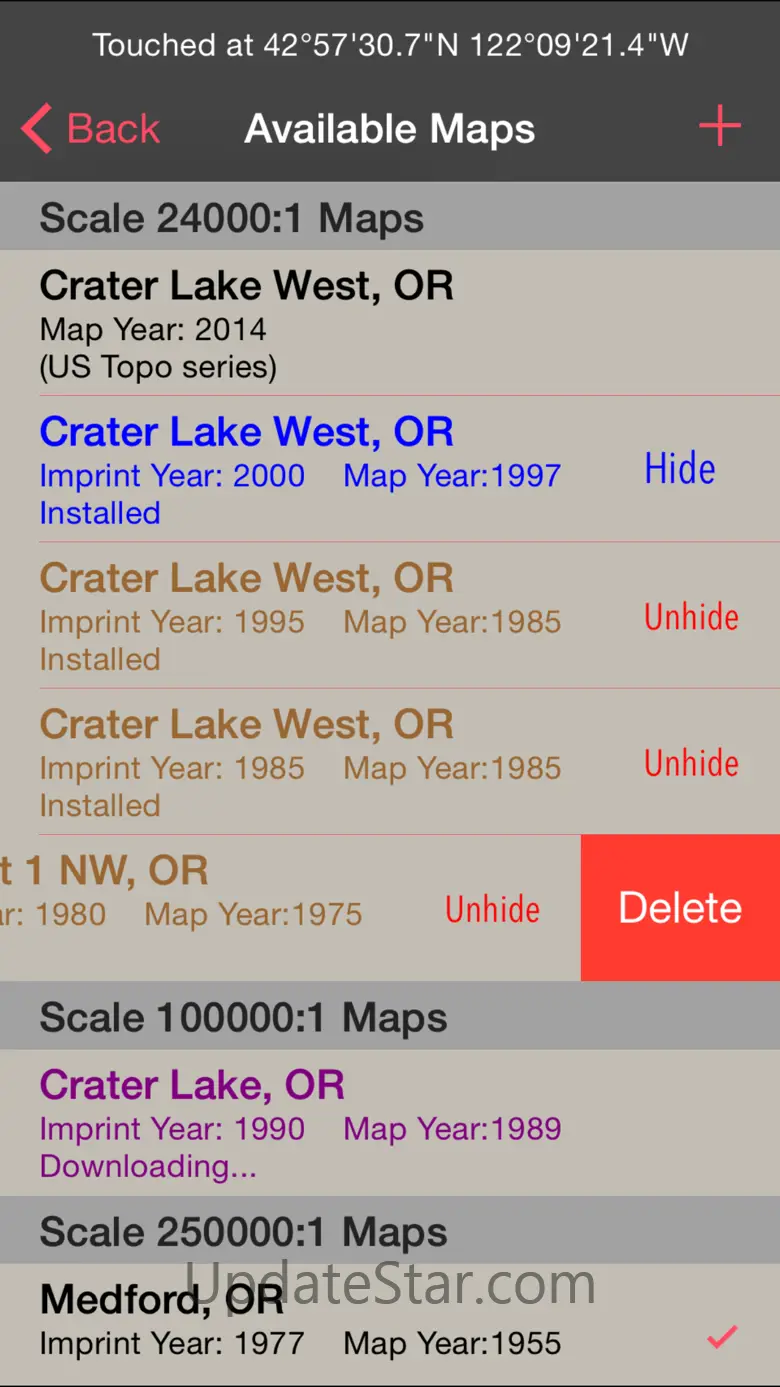Delete the swiped NW, OR map
780x1387 pixels.
(x=680, y=908)
